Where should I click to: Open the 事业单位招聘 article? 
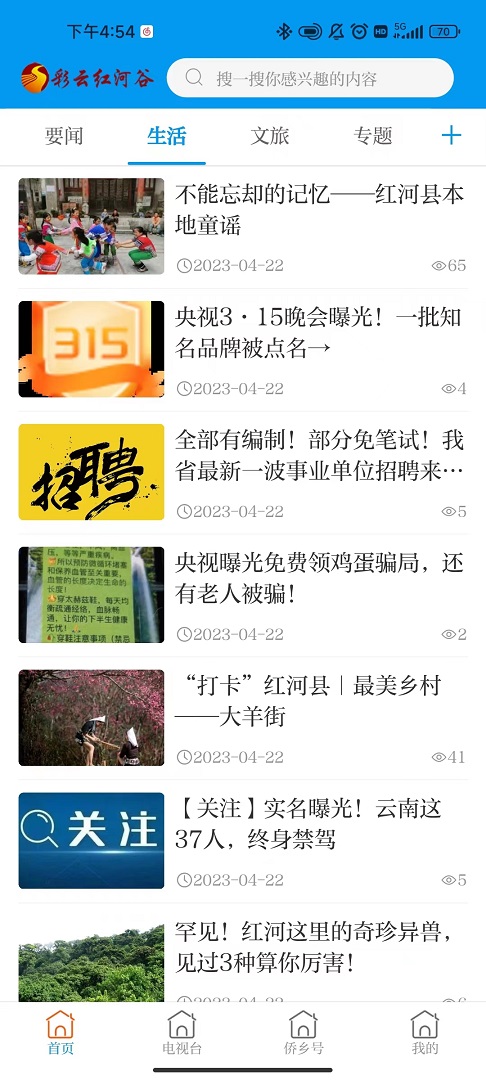(x=243, y=472)
